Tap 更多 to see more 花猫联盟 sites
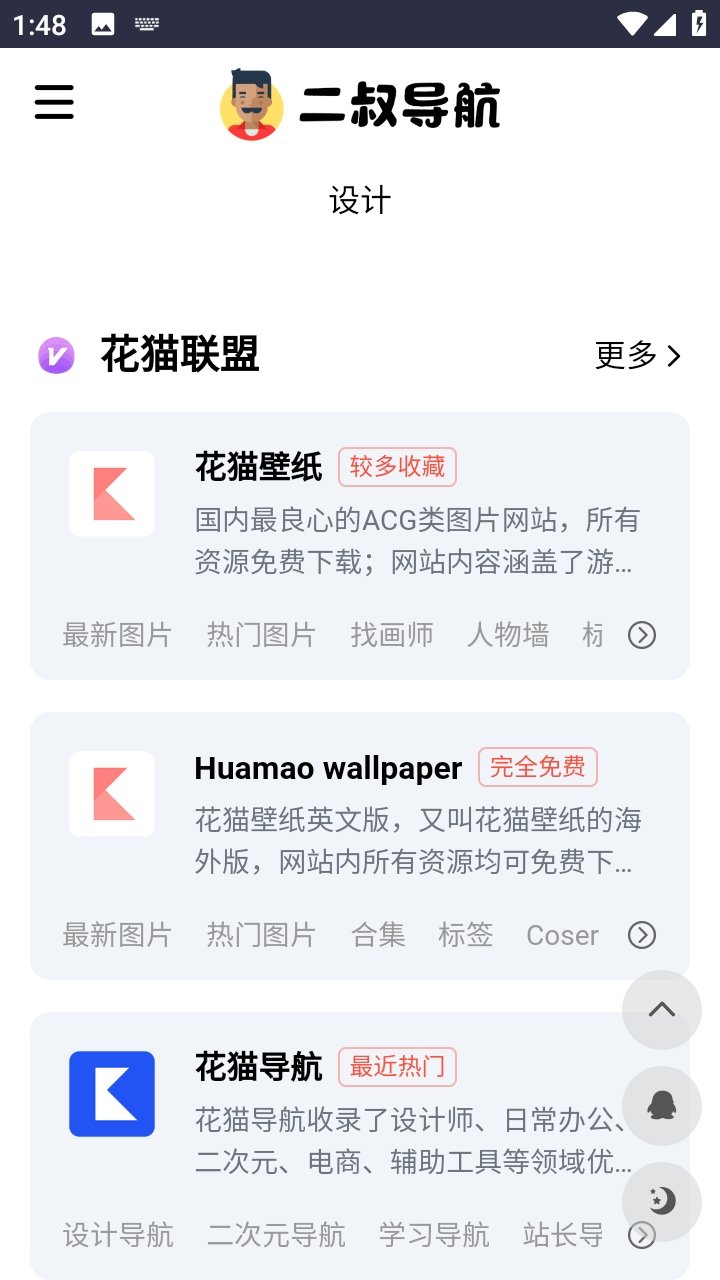 638,355
